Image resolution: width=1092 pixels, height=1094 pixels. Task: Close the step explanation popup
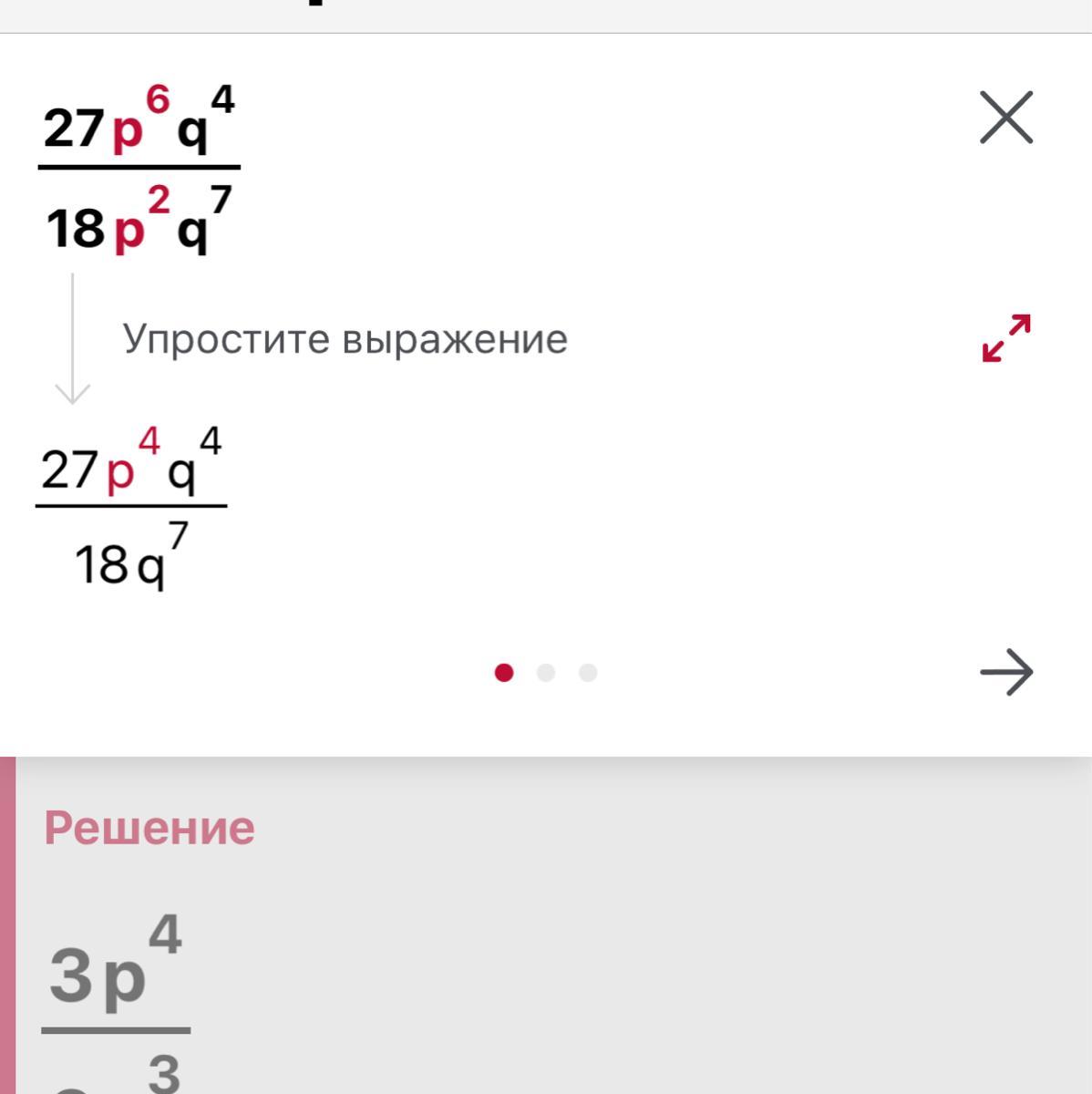[1006, 118]
